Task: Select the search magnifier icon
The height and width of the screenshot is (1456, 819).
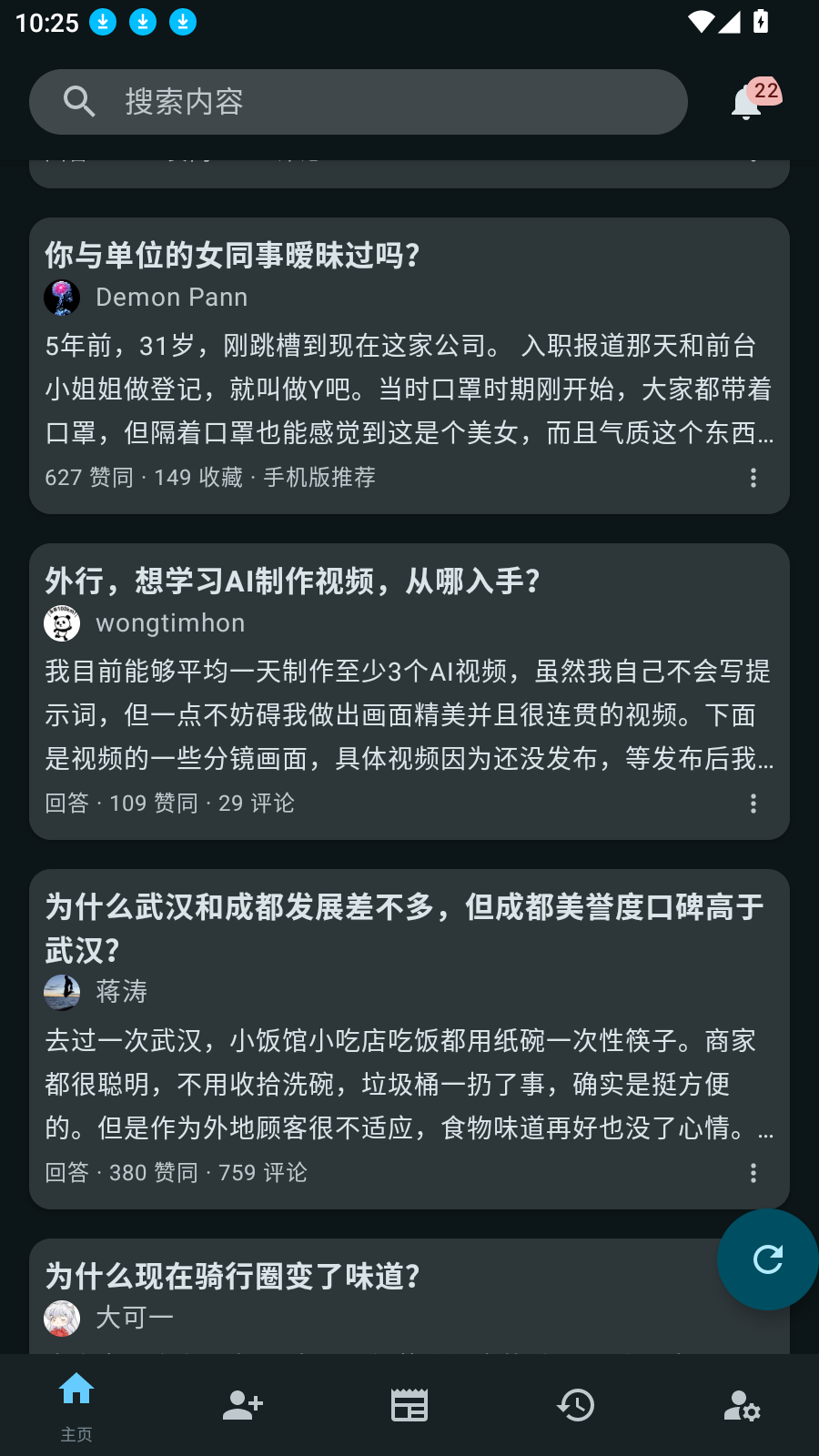Action: pos(80,102)
